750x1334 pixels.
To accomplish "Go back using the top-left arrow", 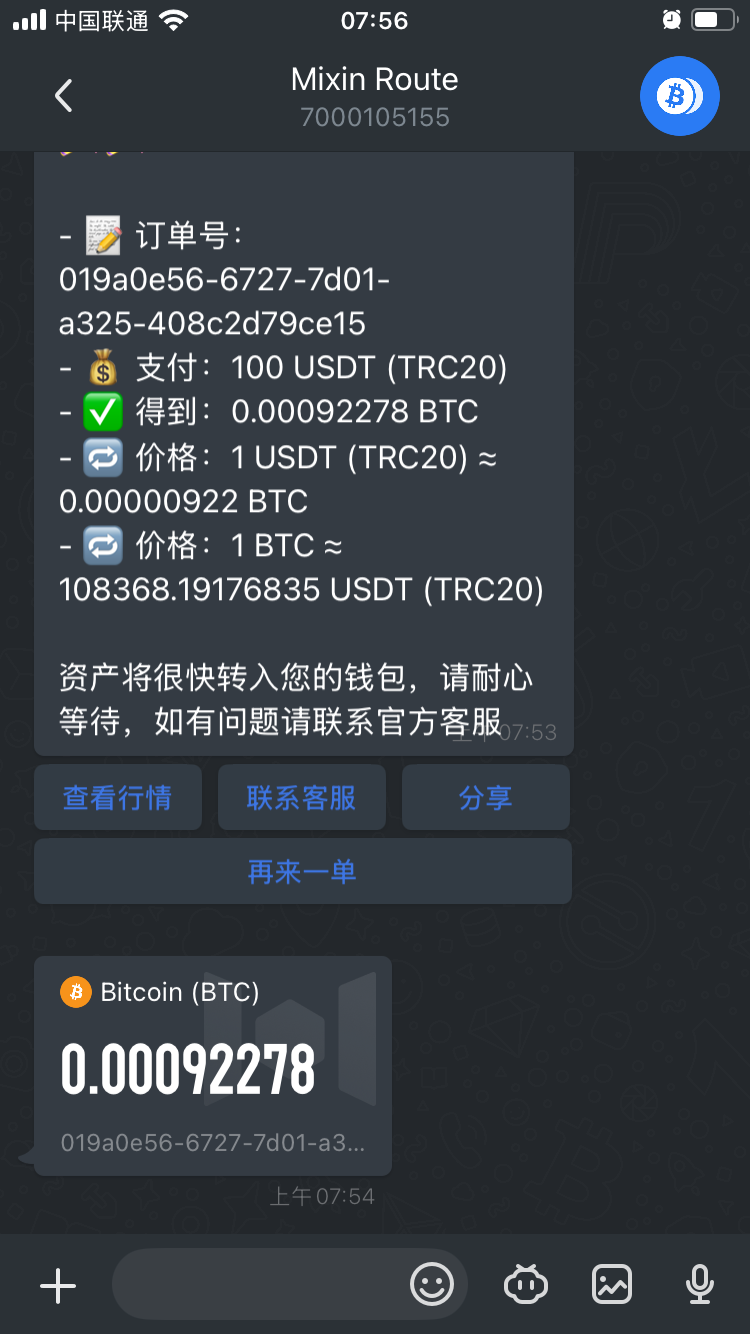I will 63,96.
